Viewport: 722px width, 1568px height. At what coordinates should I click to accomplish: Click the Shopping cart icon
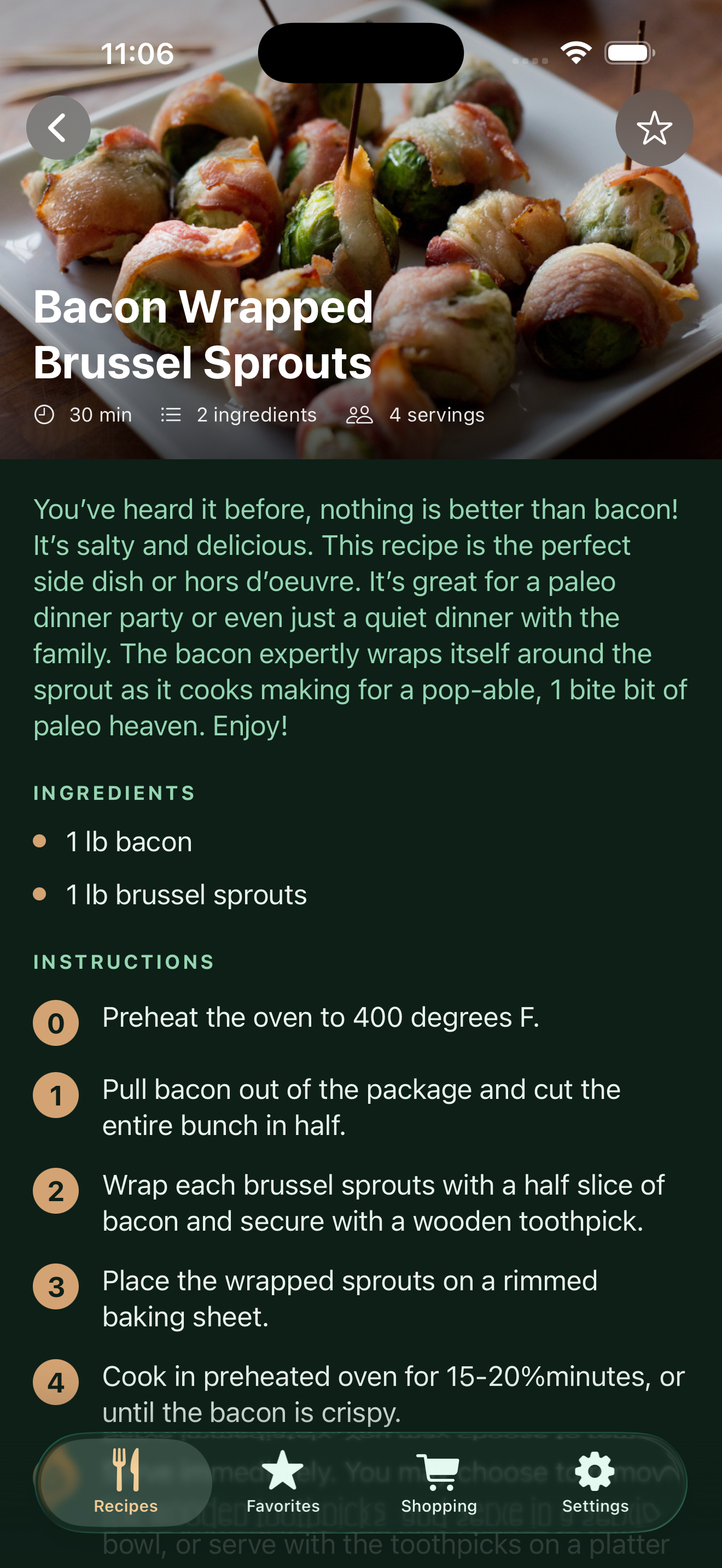click(x=440, y=1470)
